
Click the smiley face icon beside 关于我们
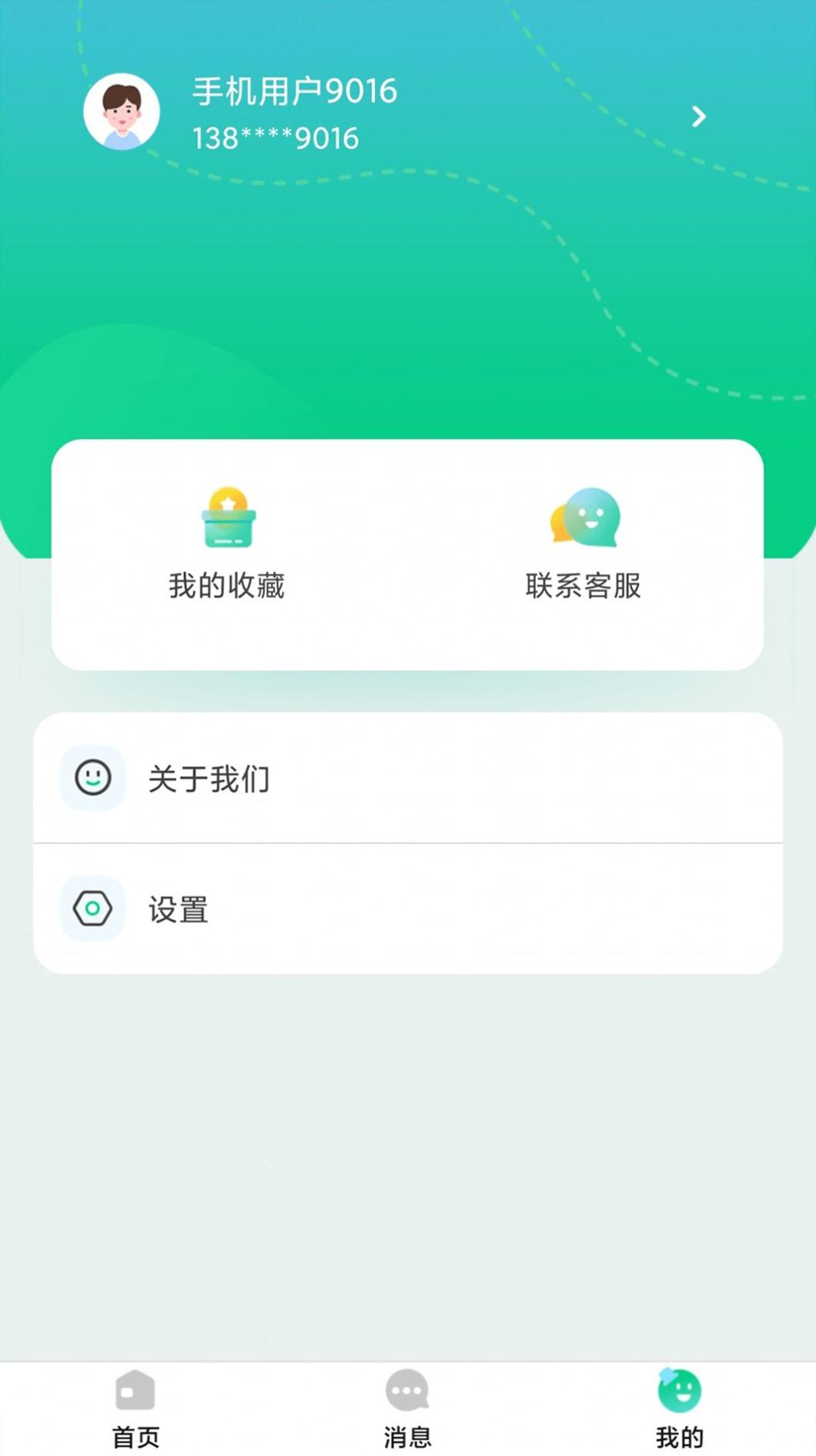(92, 778)
